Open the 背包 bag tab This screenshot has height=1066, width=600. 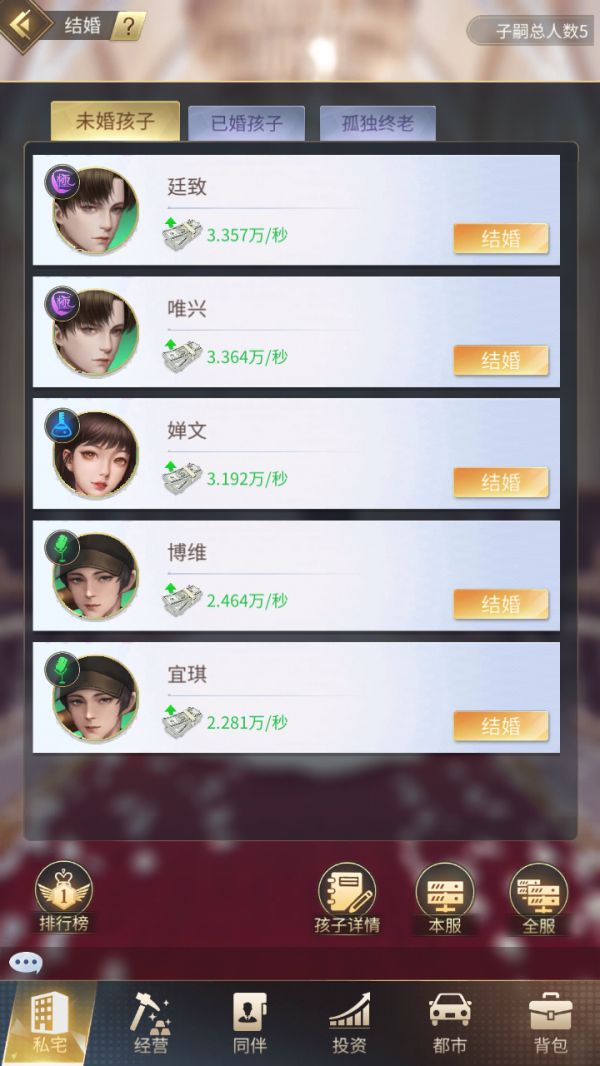coord(550,1023)
